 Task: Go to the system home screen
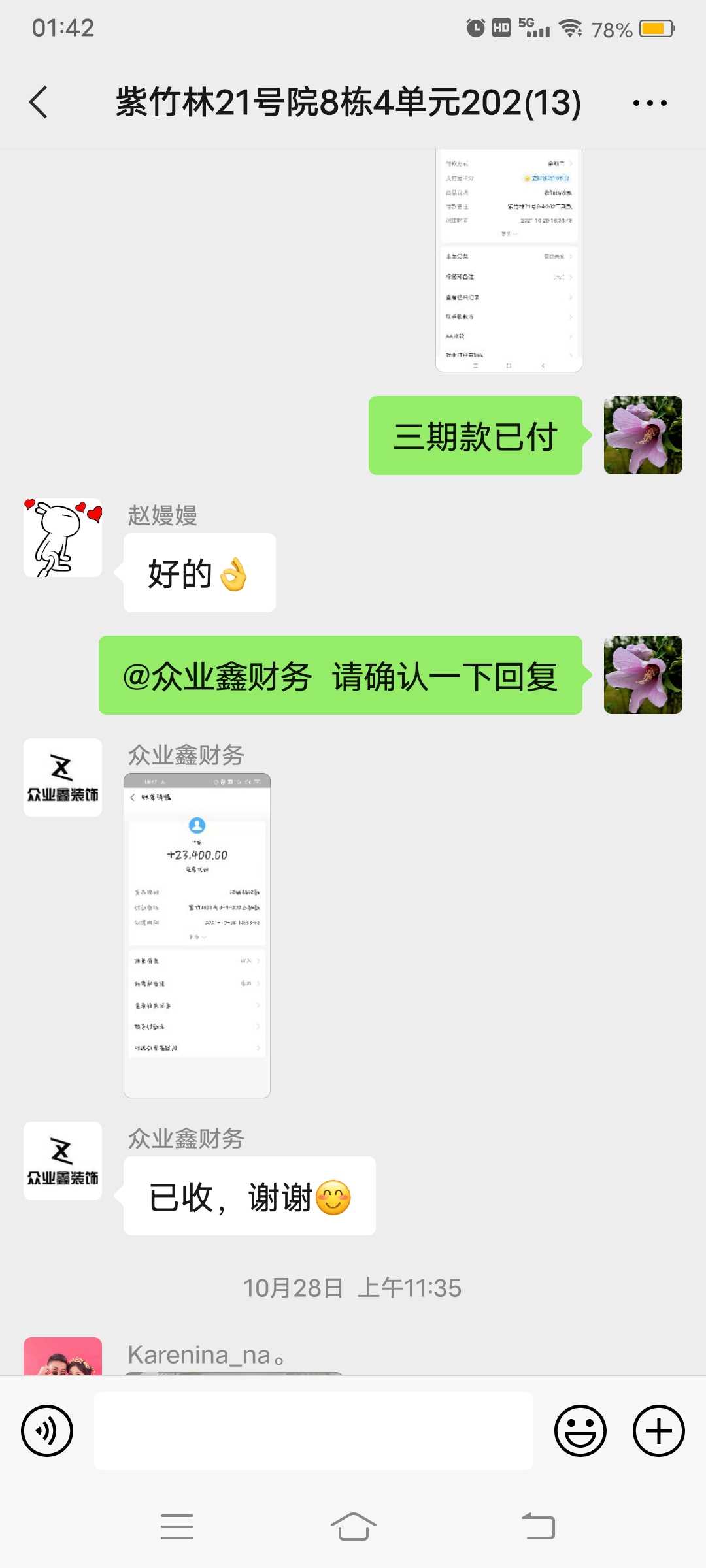(353, 1527)
